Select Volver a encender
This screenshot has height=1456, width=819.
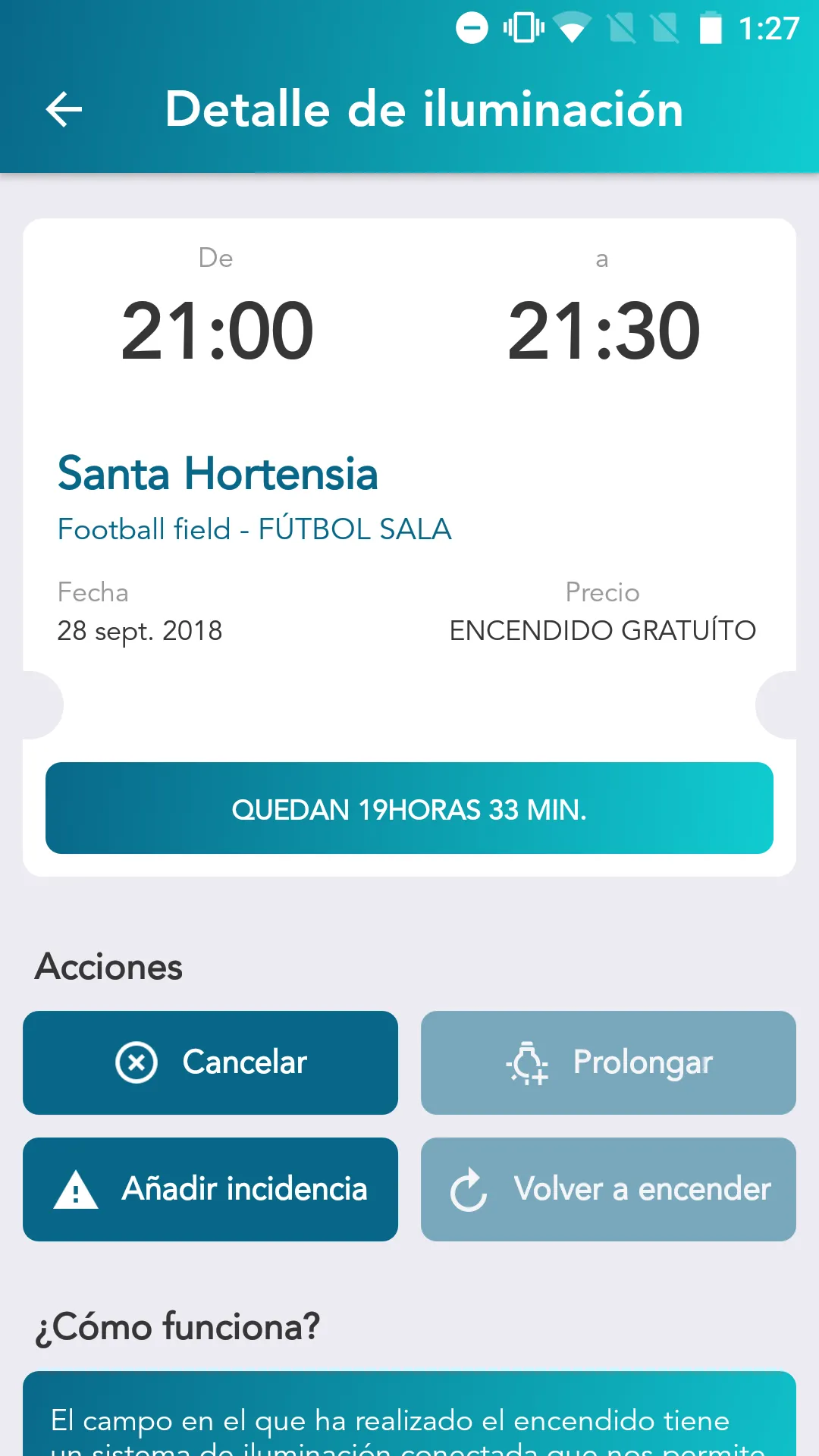point(608,1189)
